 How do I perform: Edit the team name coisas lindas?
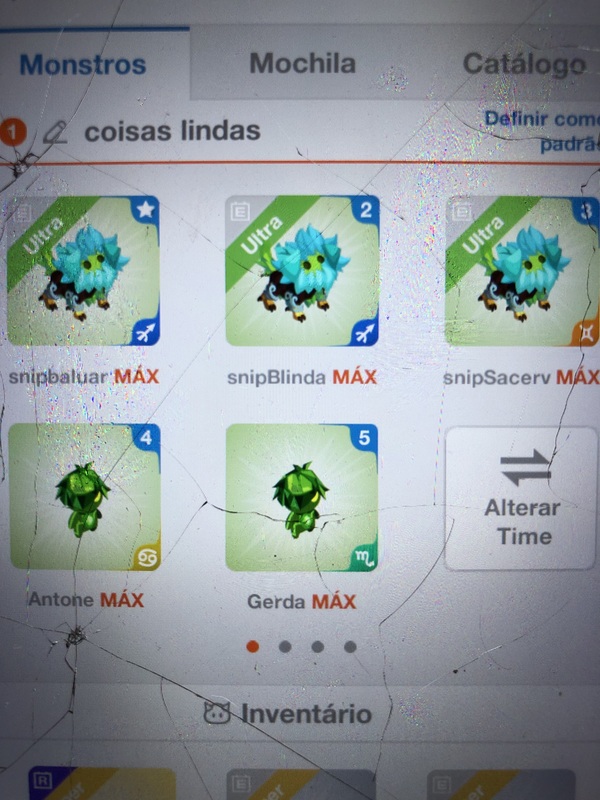tap(55, 132)
